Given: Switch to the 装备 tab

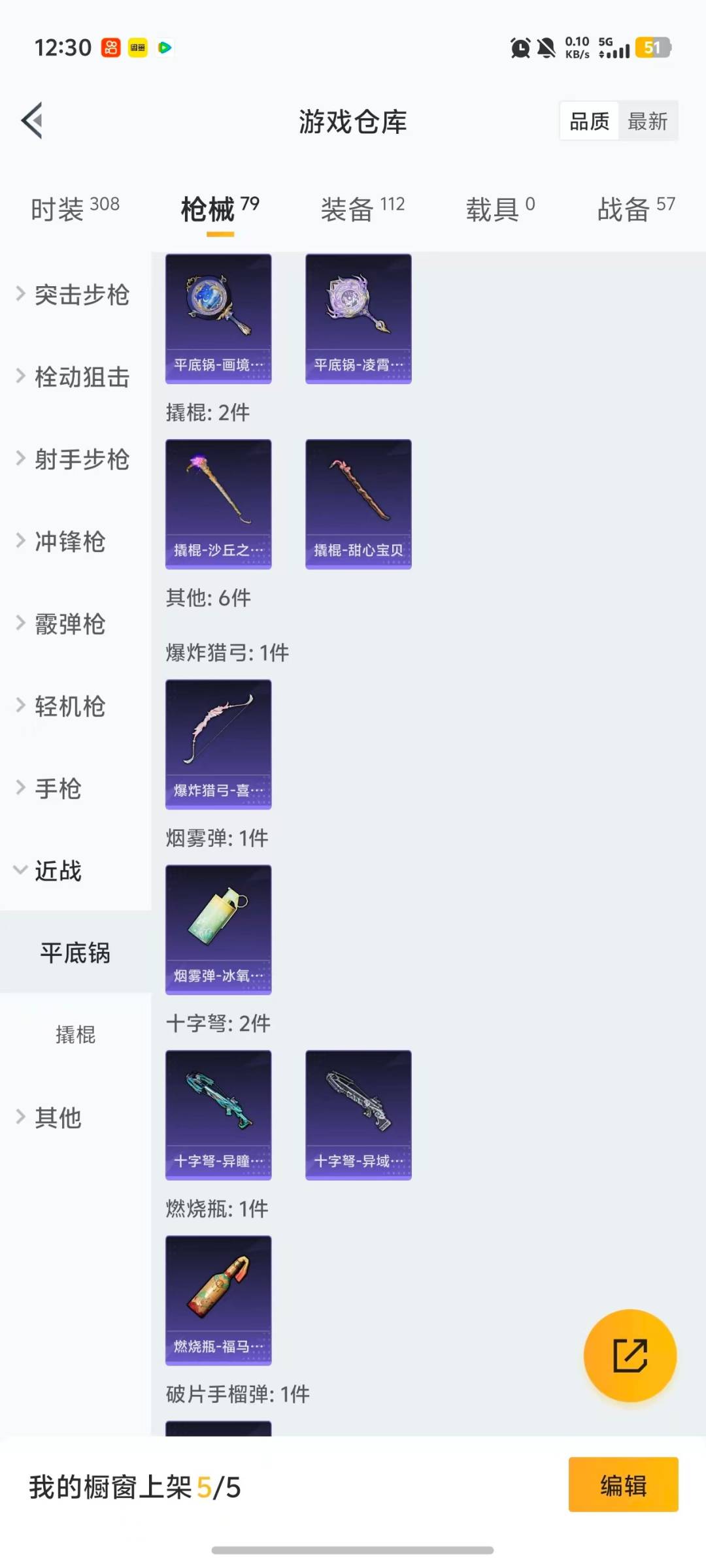Looking at the screenshot, I should click(x=362, y=209).
